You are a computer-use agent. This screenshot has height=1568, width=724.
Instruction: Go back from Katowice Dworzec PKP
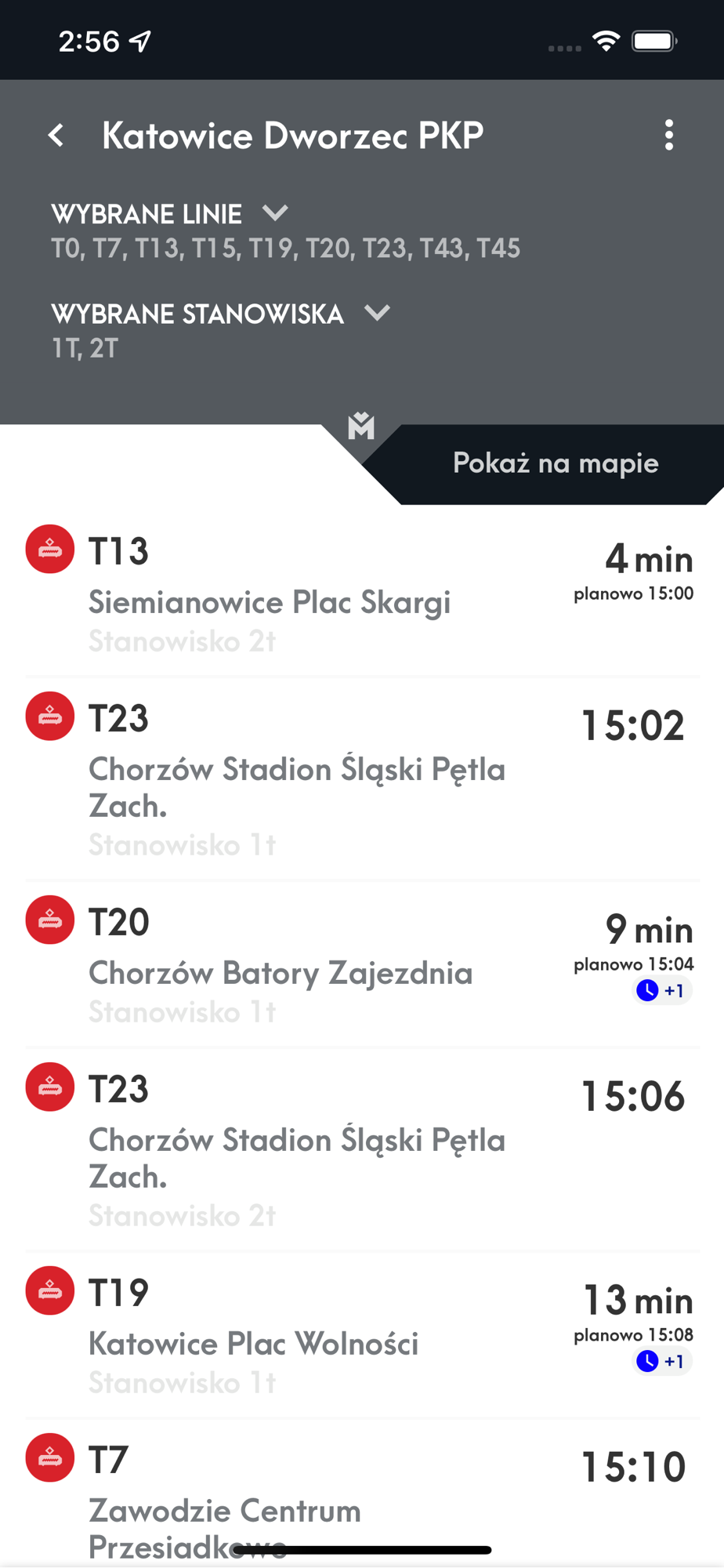56,136
